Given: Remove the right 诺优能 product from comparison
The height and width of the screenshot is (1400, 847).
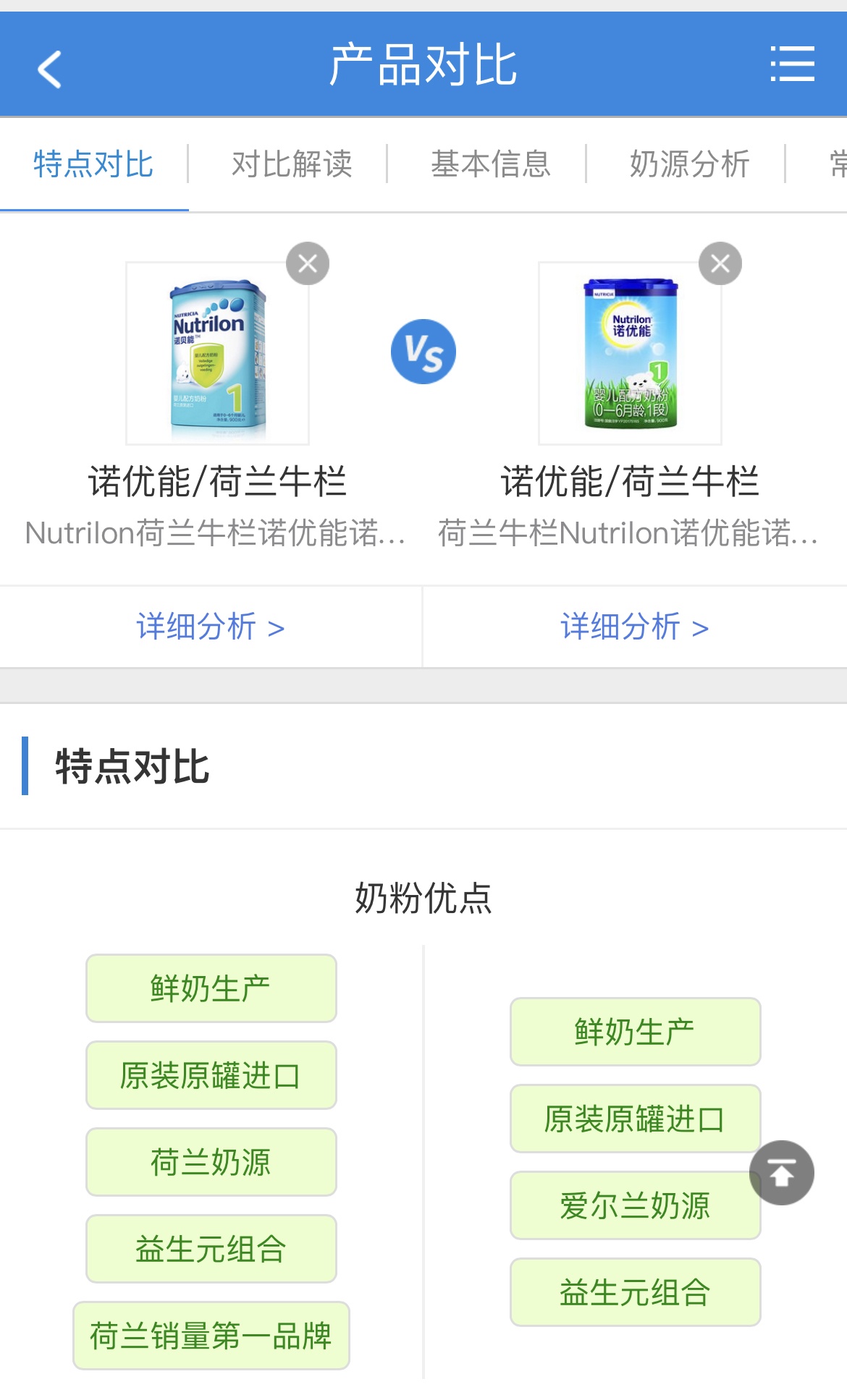Looking at the screenshot, I should tap(720, 263).
